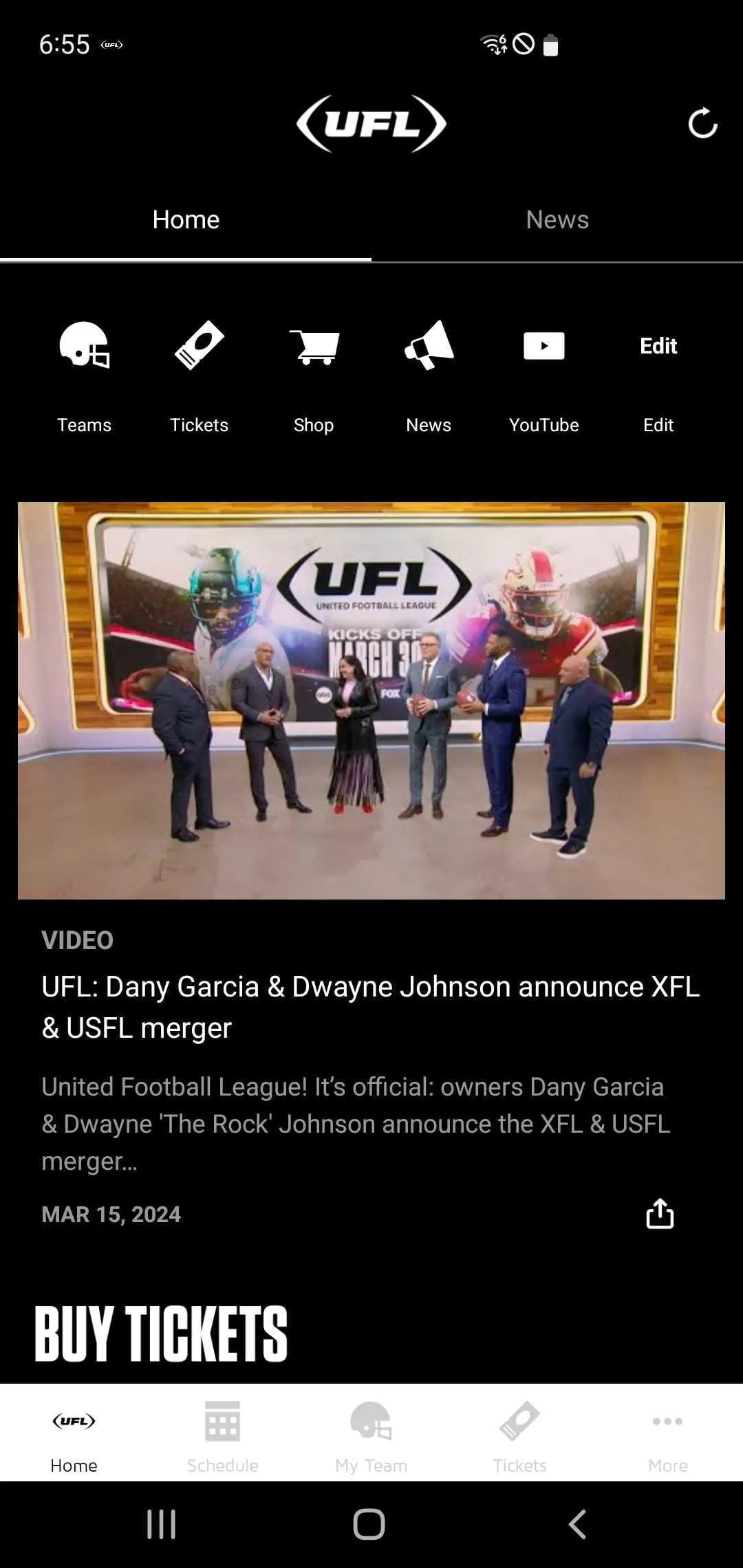743x1568 pixels.
Task: Tap the UFL logo at the top
Action: coord(371,124)
